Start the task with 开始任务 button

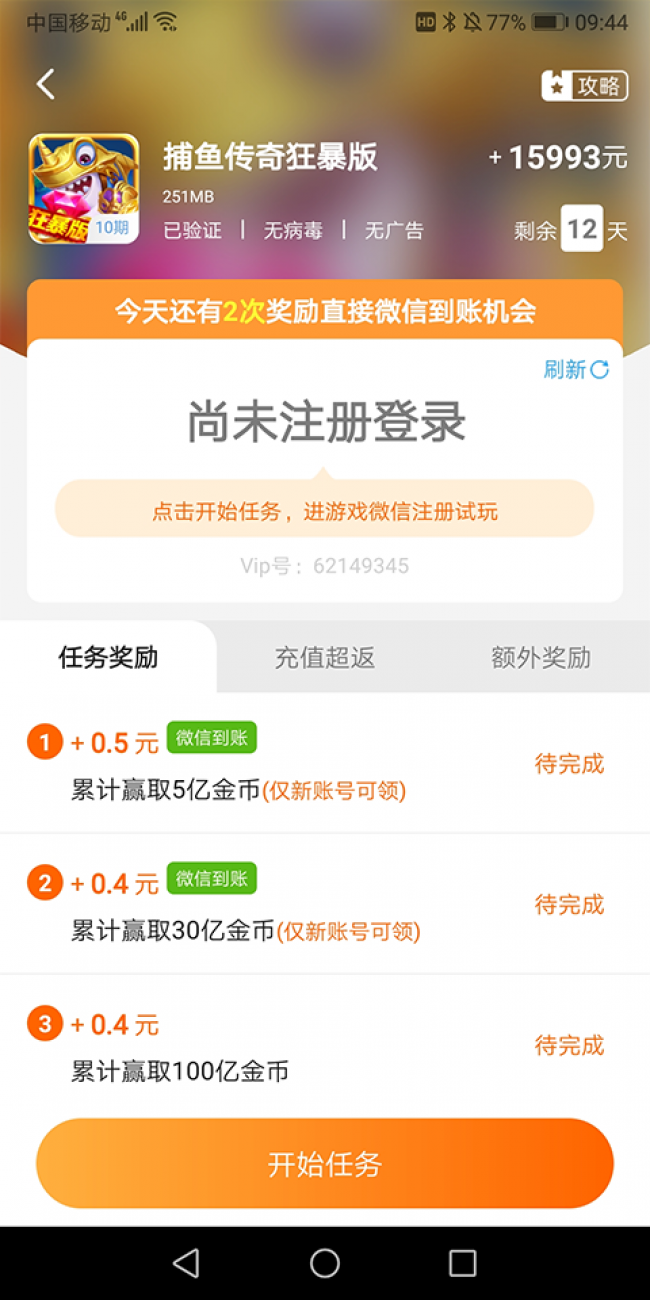325,1164
